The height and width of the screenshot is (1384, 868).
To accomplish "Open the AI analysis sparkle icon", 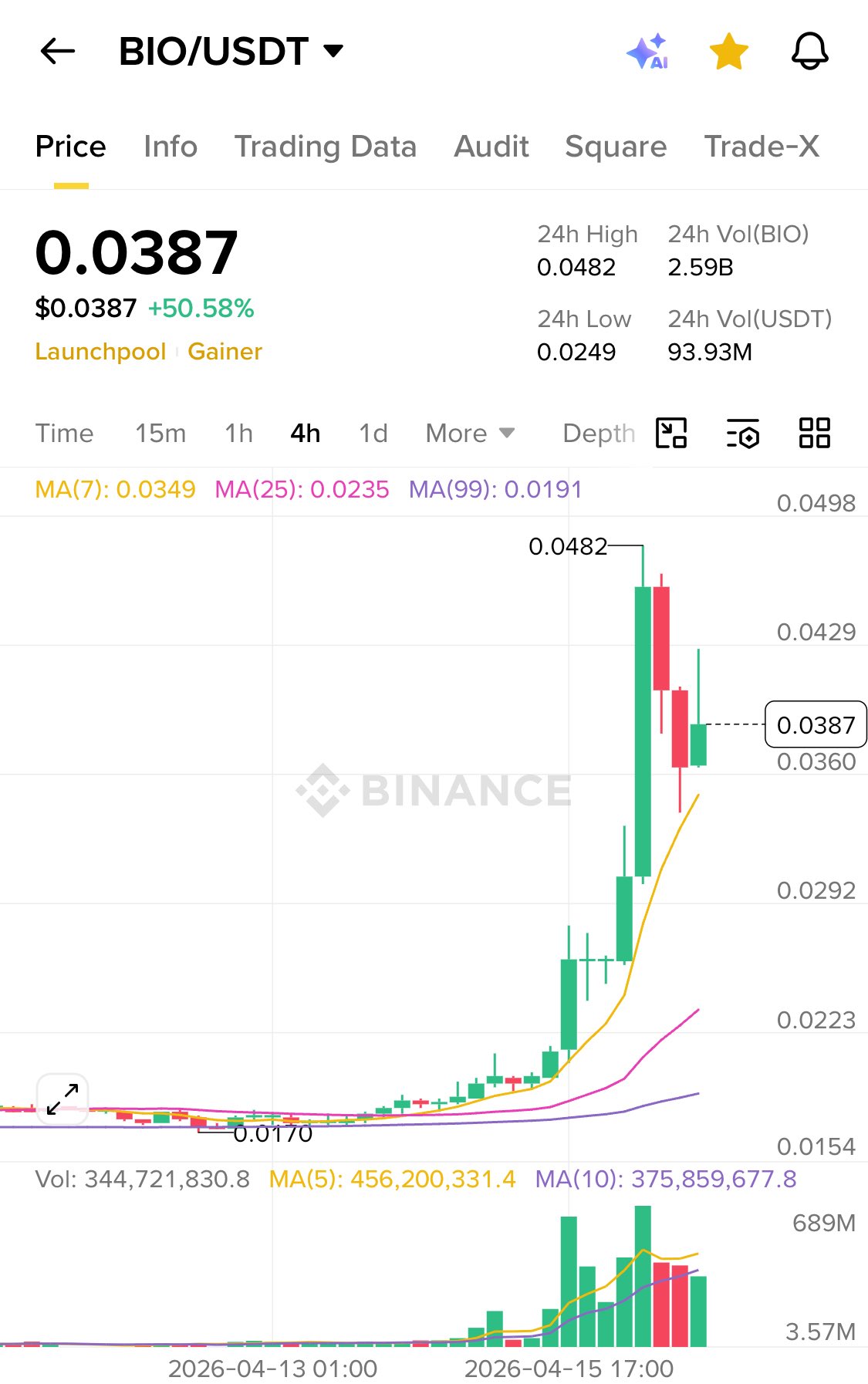I will tap(647, 52).
